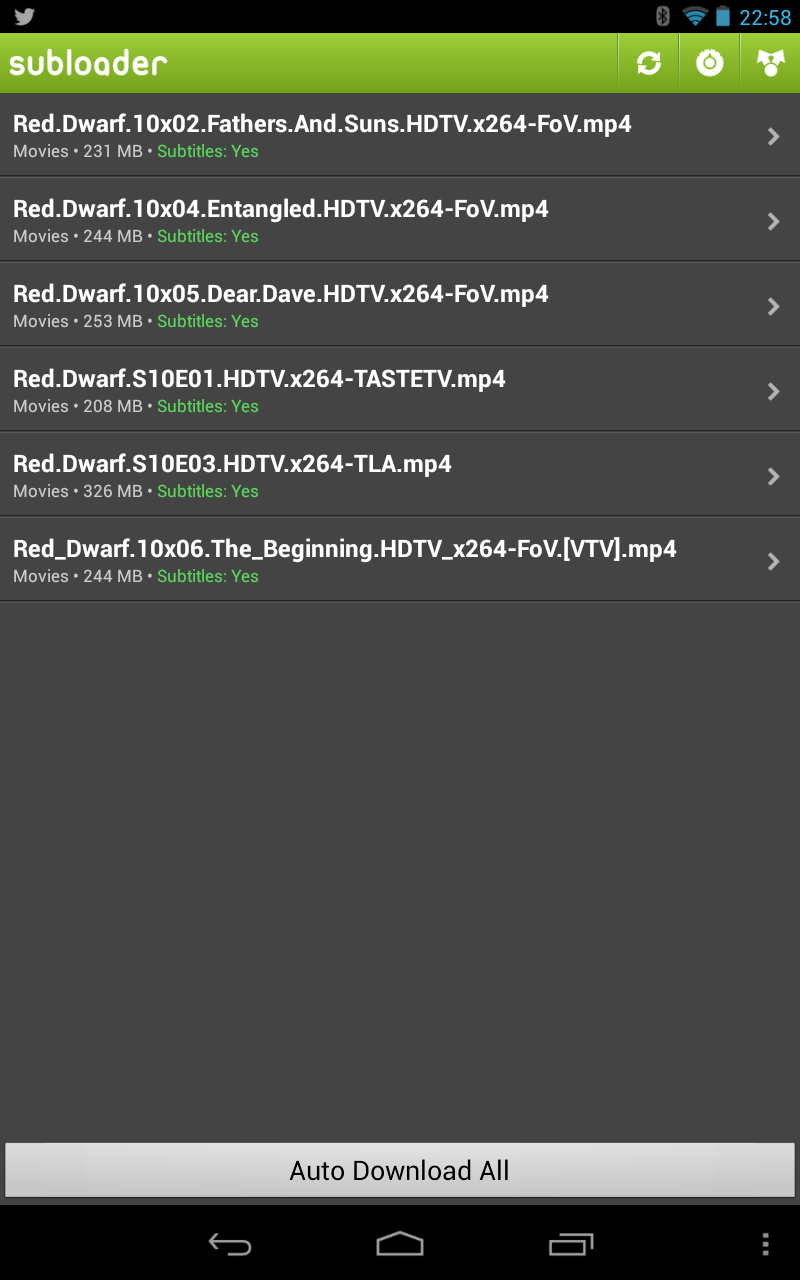Open Red.Dwarf.10x02.Fathers.And.Suns video entry
The height and width of the screenshot is (1280, 800).
(400, 136)
